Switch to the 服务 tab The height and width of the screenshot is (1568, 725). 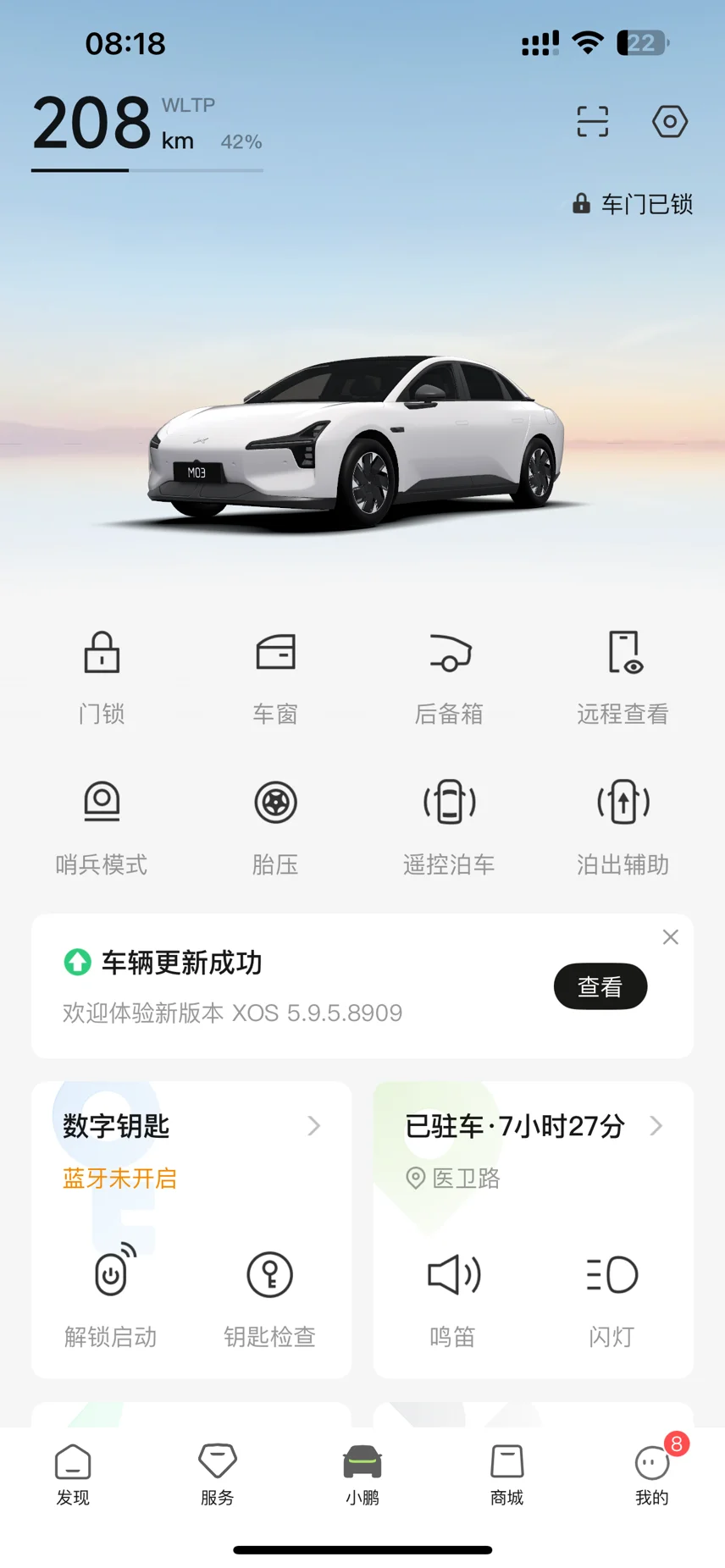(x=218, y=1474)
